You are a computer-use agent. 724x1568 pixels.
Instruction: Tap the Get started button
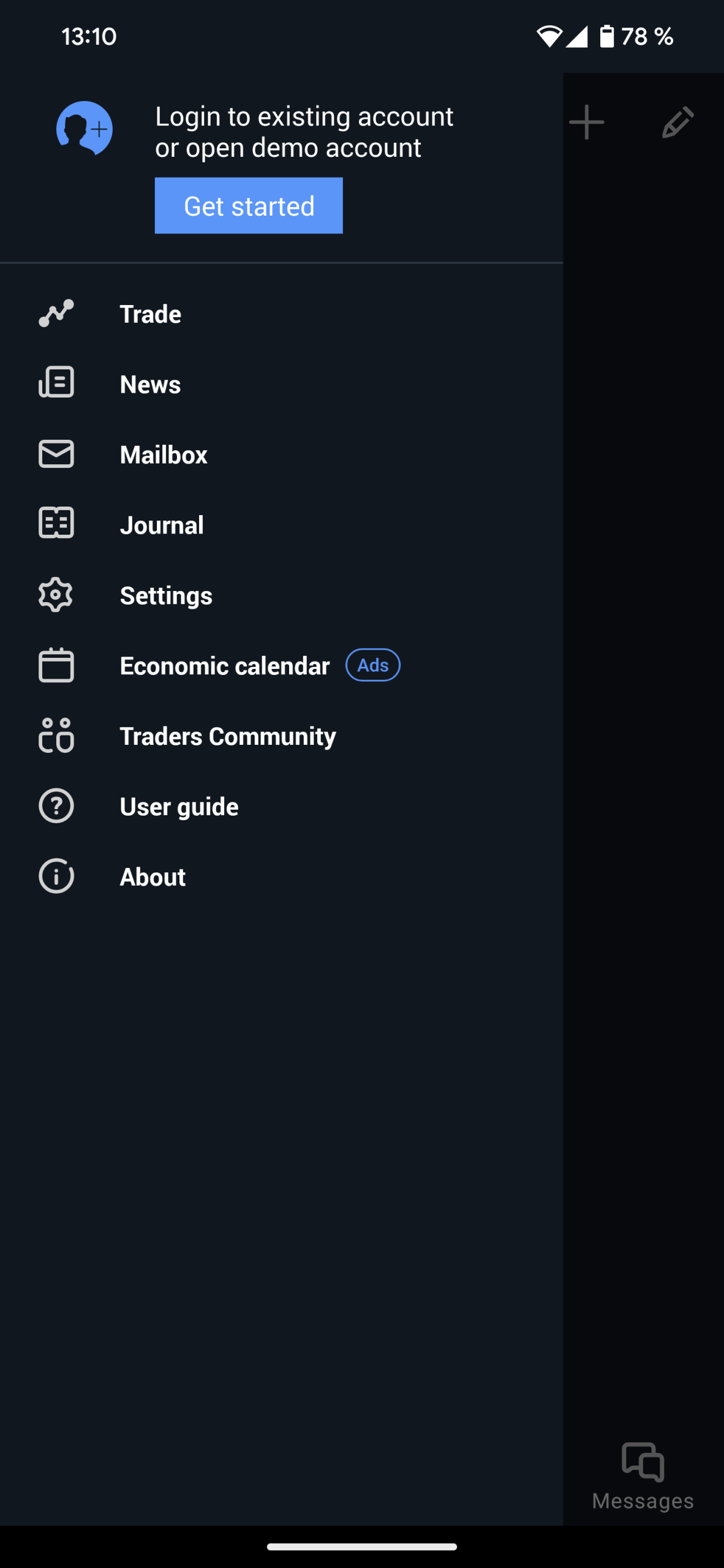[x=248, y=206]
